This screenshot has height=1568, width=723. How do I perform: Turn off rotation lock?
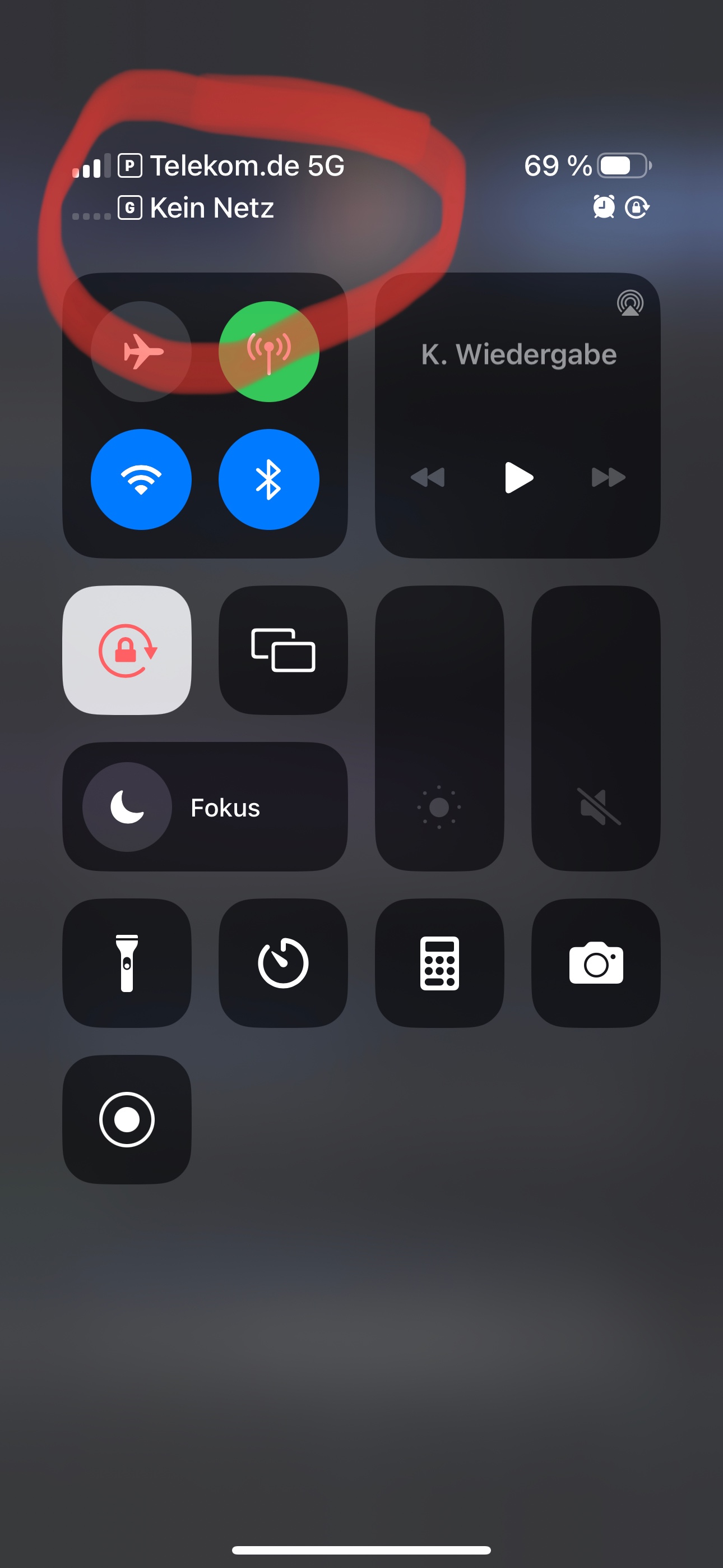[127, 650]
